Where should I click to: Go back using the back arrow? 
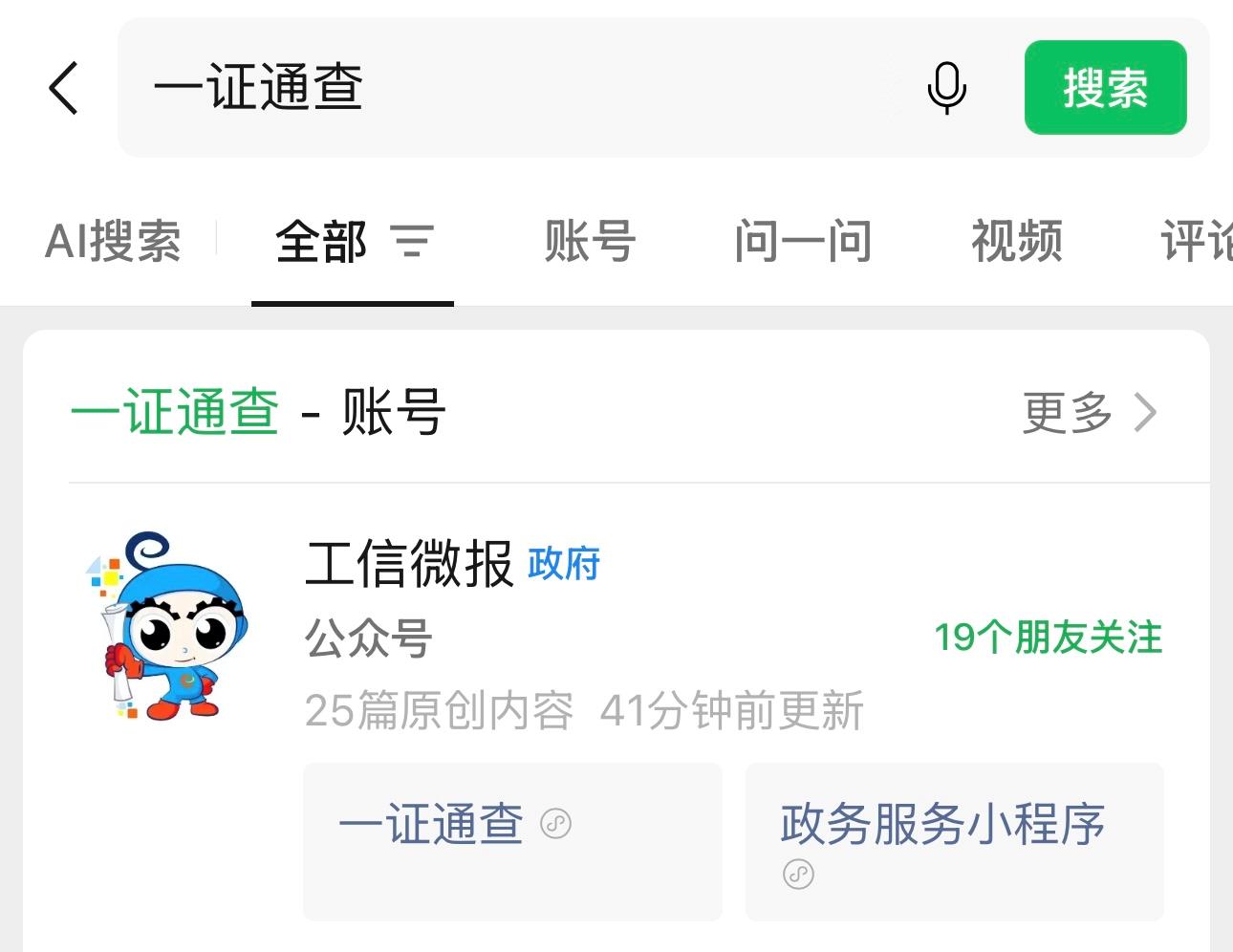63,88
